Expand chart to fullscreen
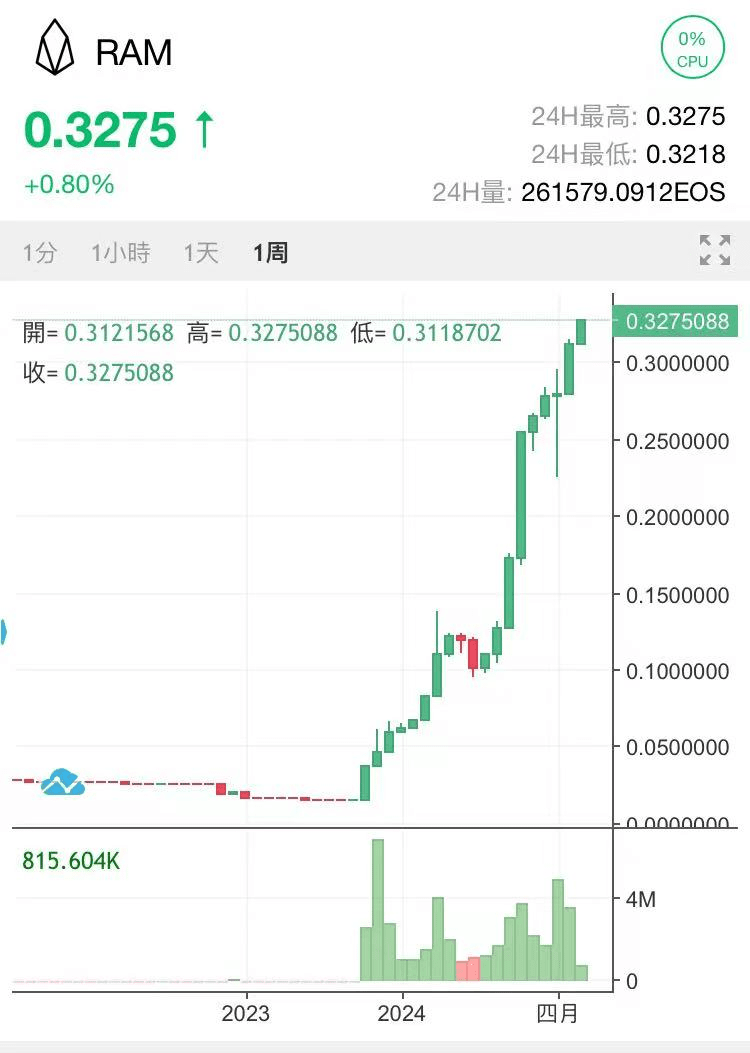Image resolution: width=750 pixels, height=1053 pixels. point(714,250)
